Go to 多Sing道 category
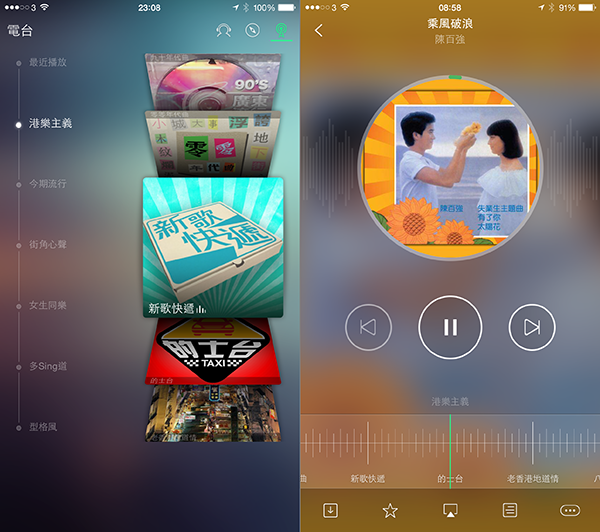 pyautogui.click(x=48, y=366)
